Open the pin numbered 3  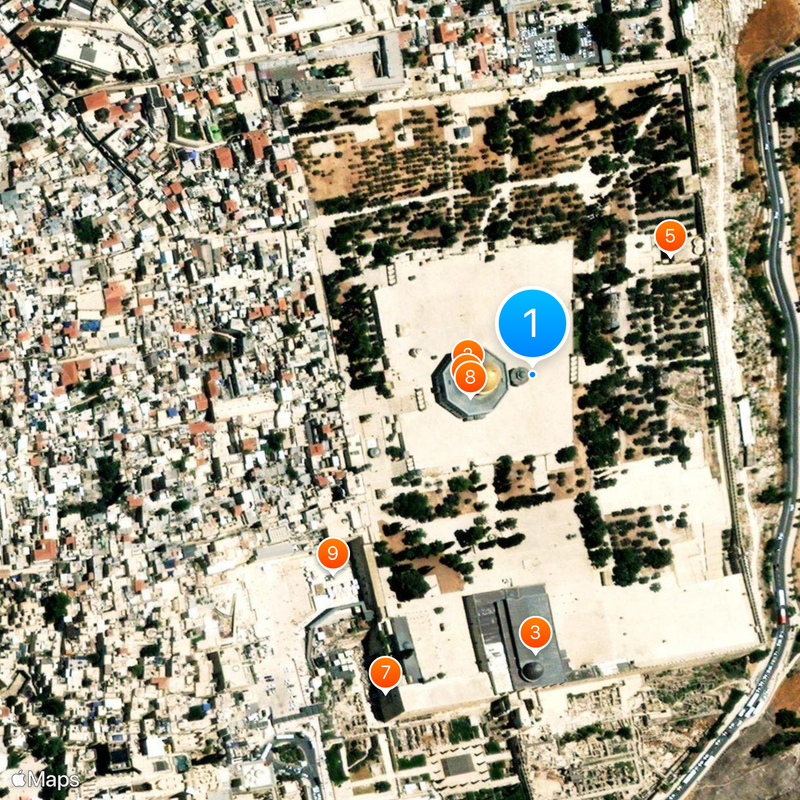click(535, 632)
